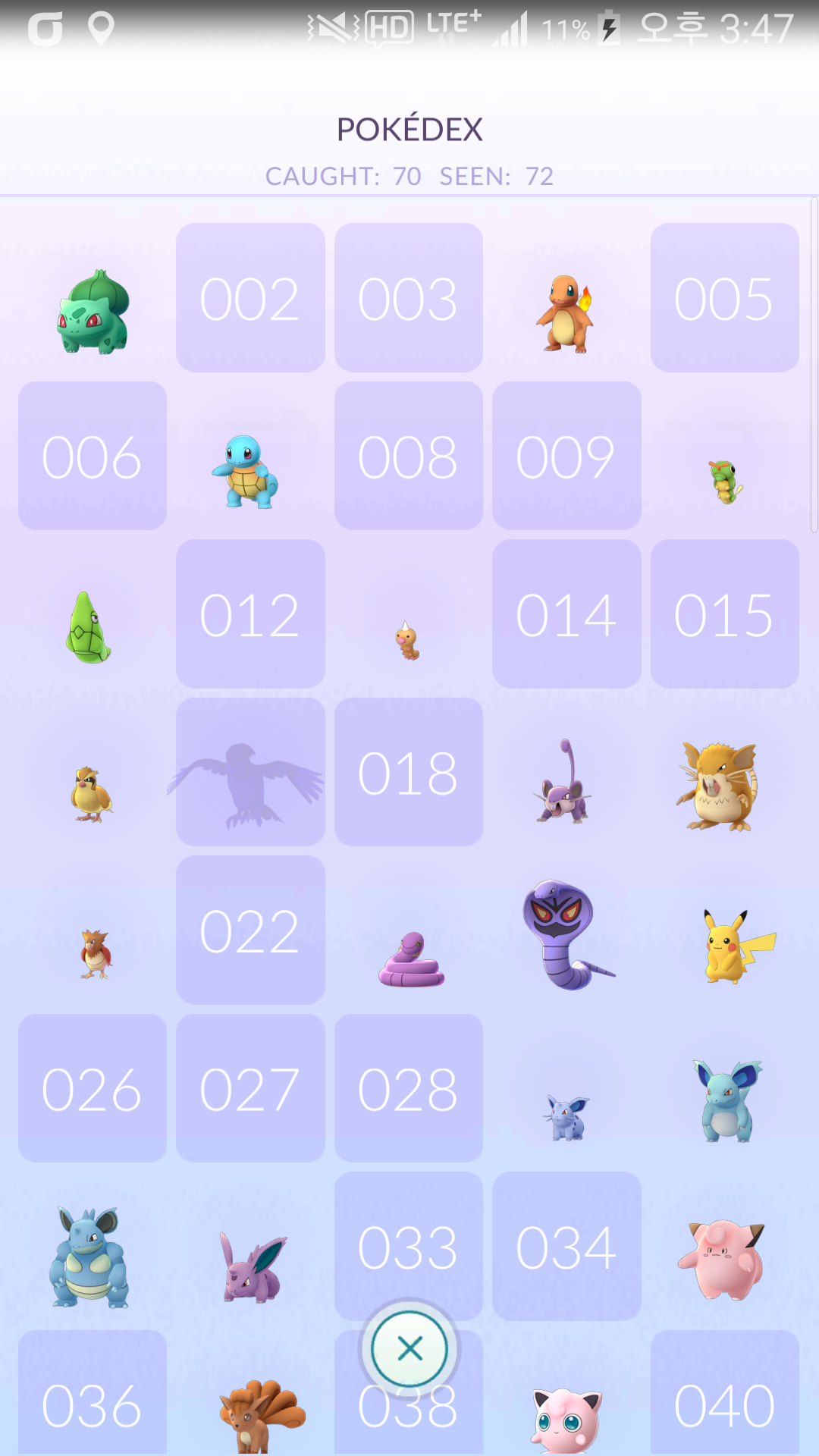
Task: Select the Clefairy entry
Action: pyautogui.click(x=722, y=1259)
